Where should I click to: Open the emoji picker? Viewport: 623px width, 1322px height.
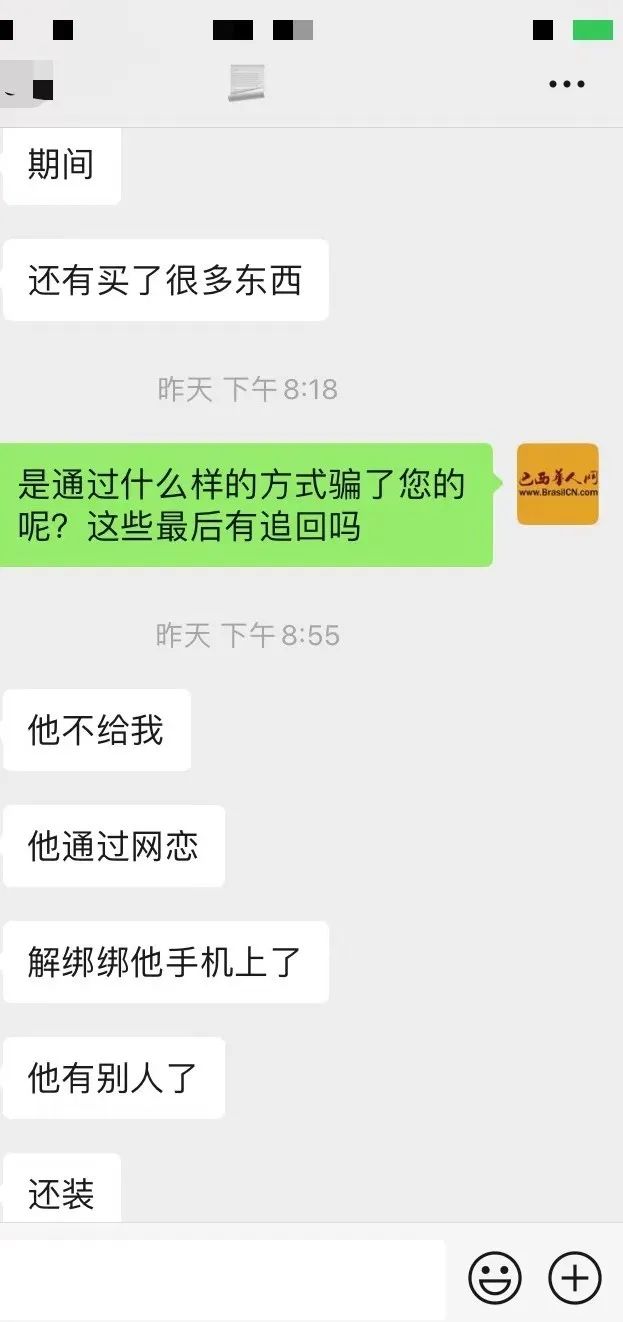pyautogui.click(x=495, y=1277)
